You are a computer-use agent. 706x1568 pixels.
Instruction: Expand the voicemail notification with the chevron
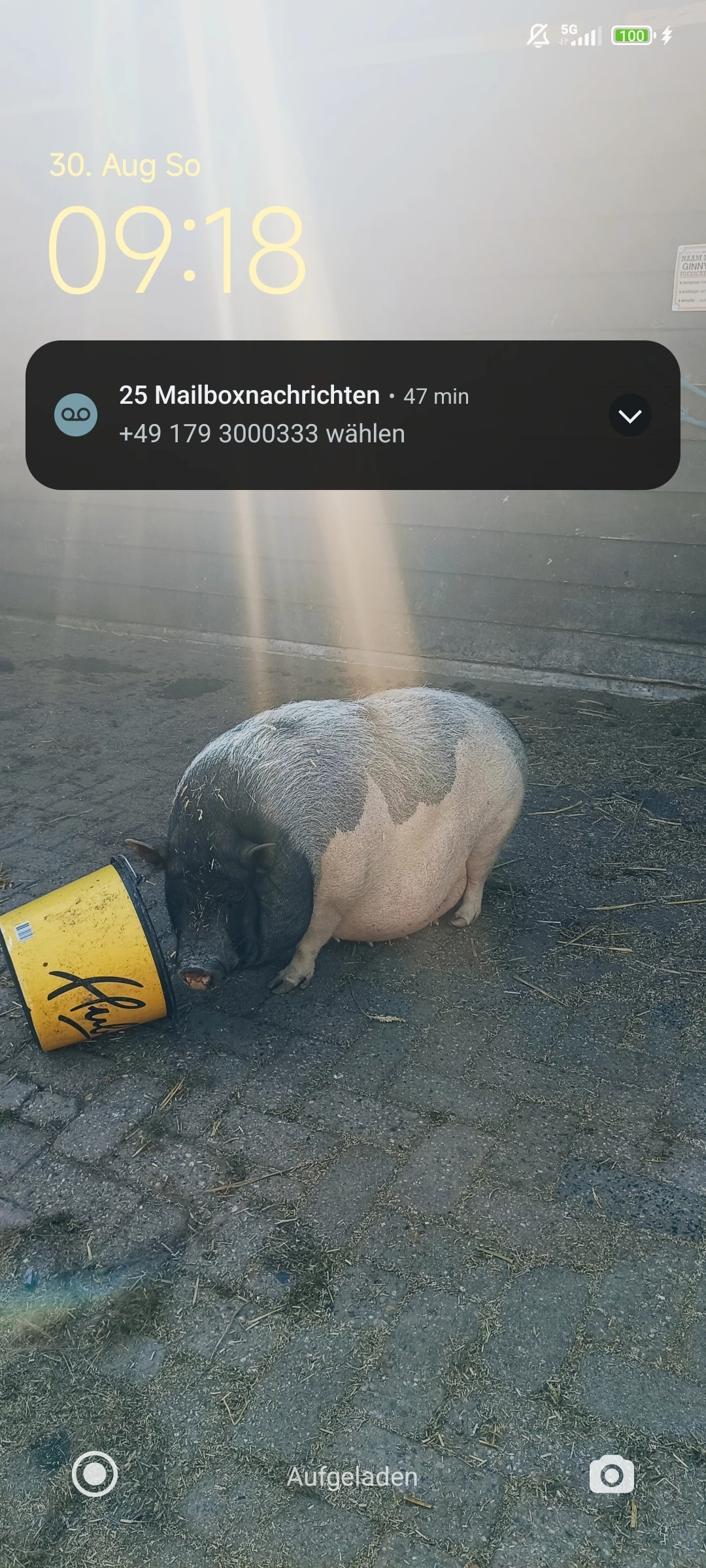[630, 416]
